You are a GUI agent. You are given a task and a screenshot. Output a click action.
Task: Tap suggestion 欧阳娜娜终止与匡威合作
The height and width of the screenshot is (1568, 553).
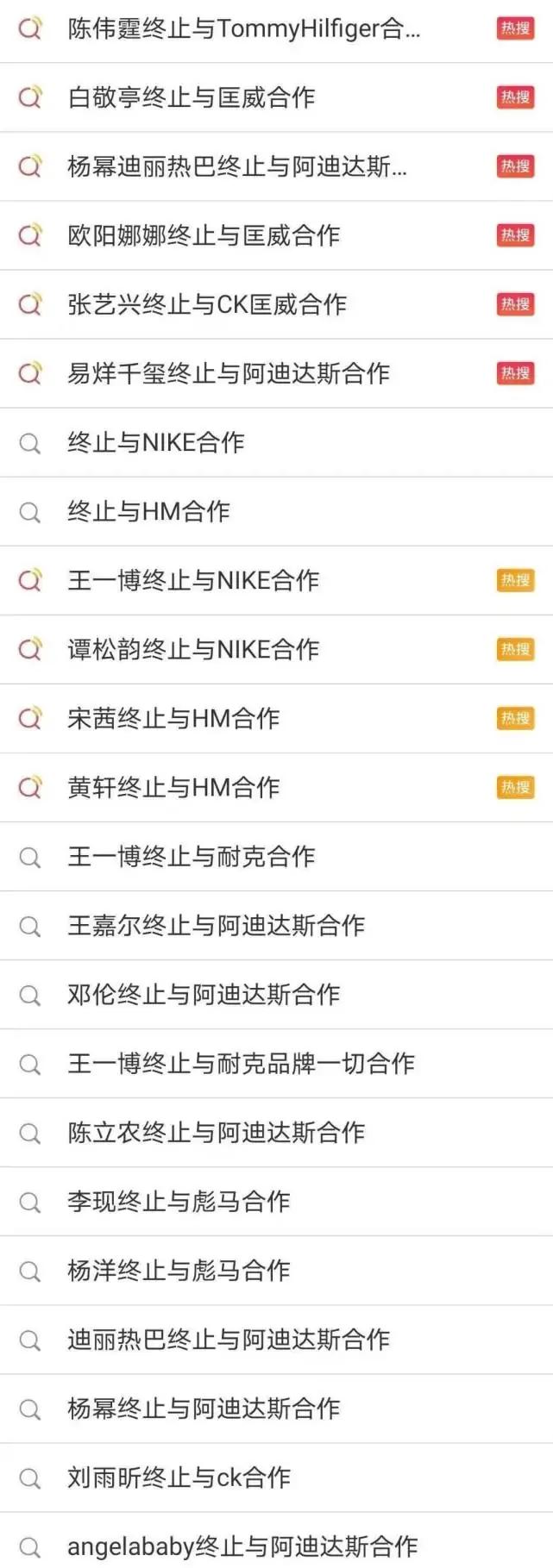click(x=204, y=235)
